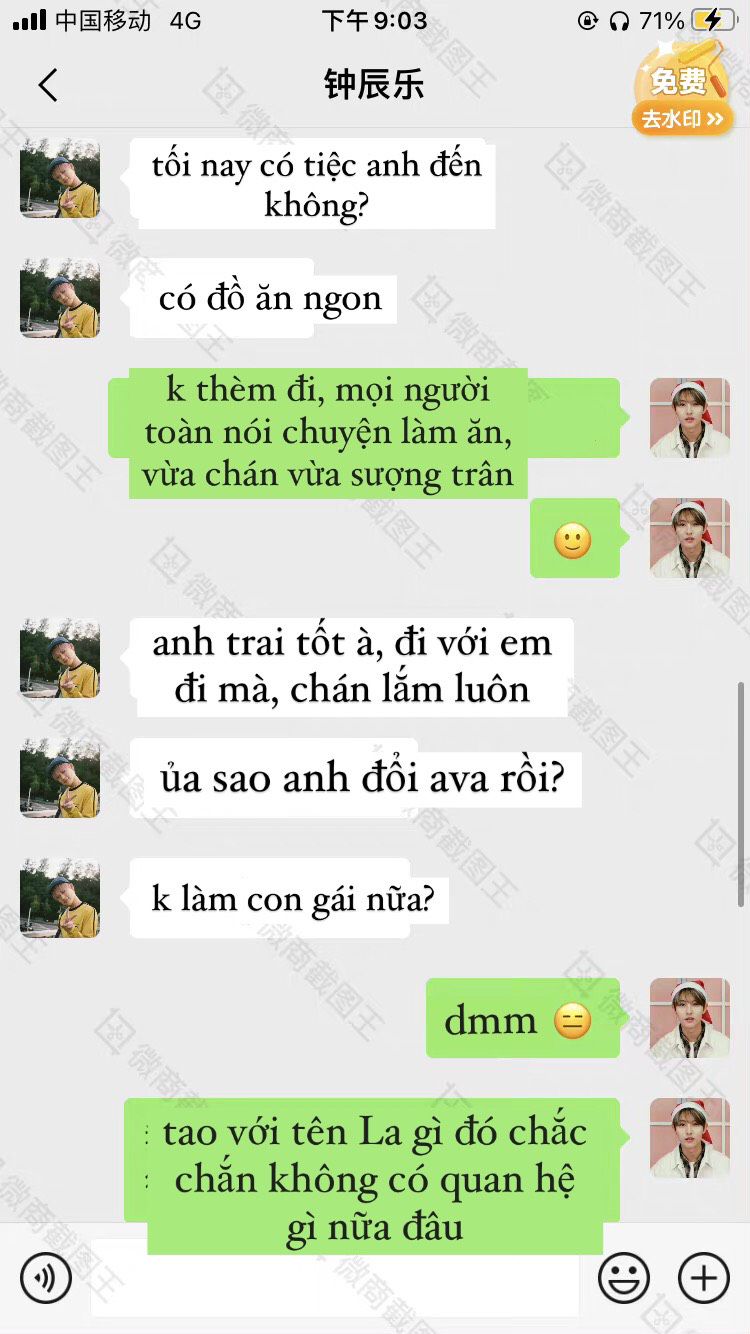Open sender avatar beside 'có đồ ăn ngon'

[x=60, y=298]
